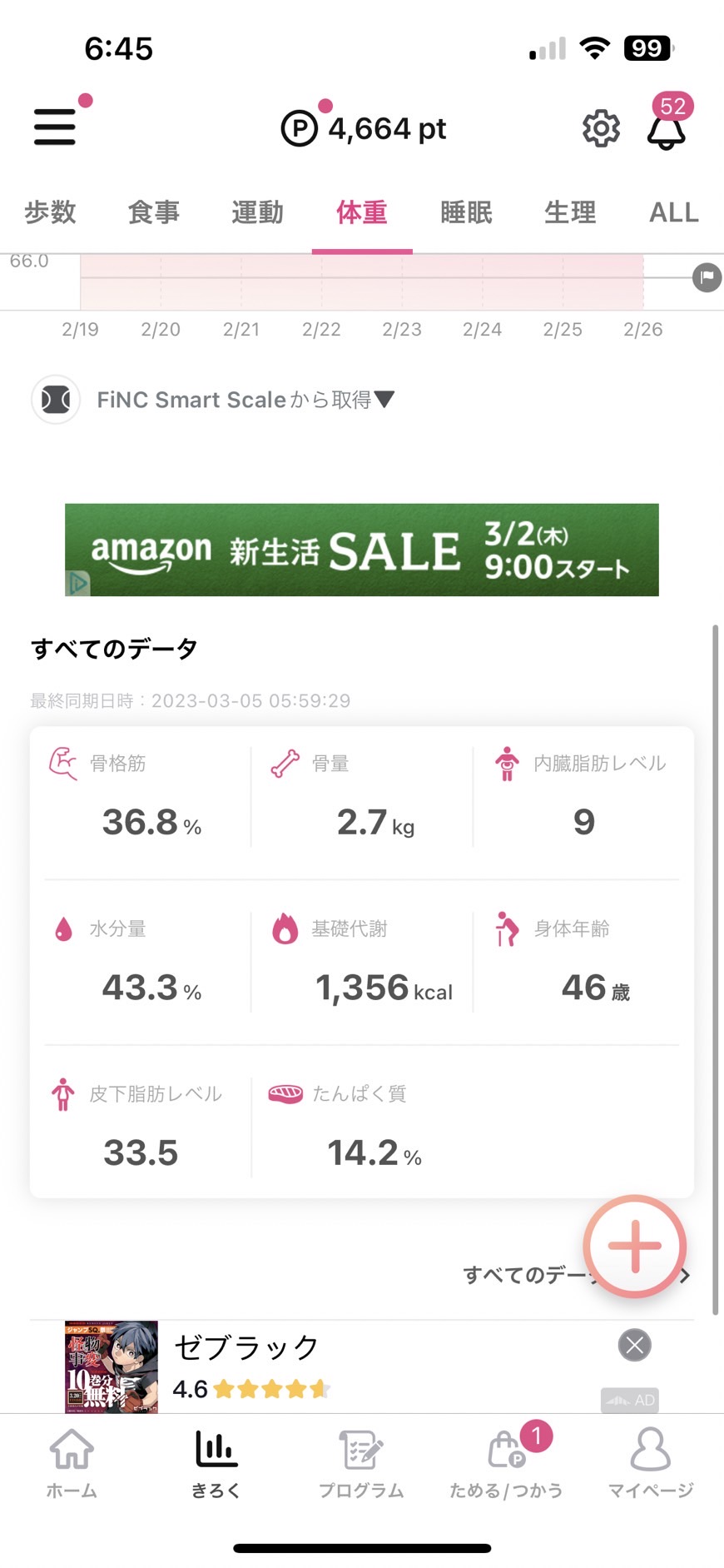This screenshot has height=1568, width=724.
Task: Switch to the 運動 tab
Action: 258,212
